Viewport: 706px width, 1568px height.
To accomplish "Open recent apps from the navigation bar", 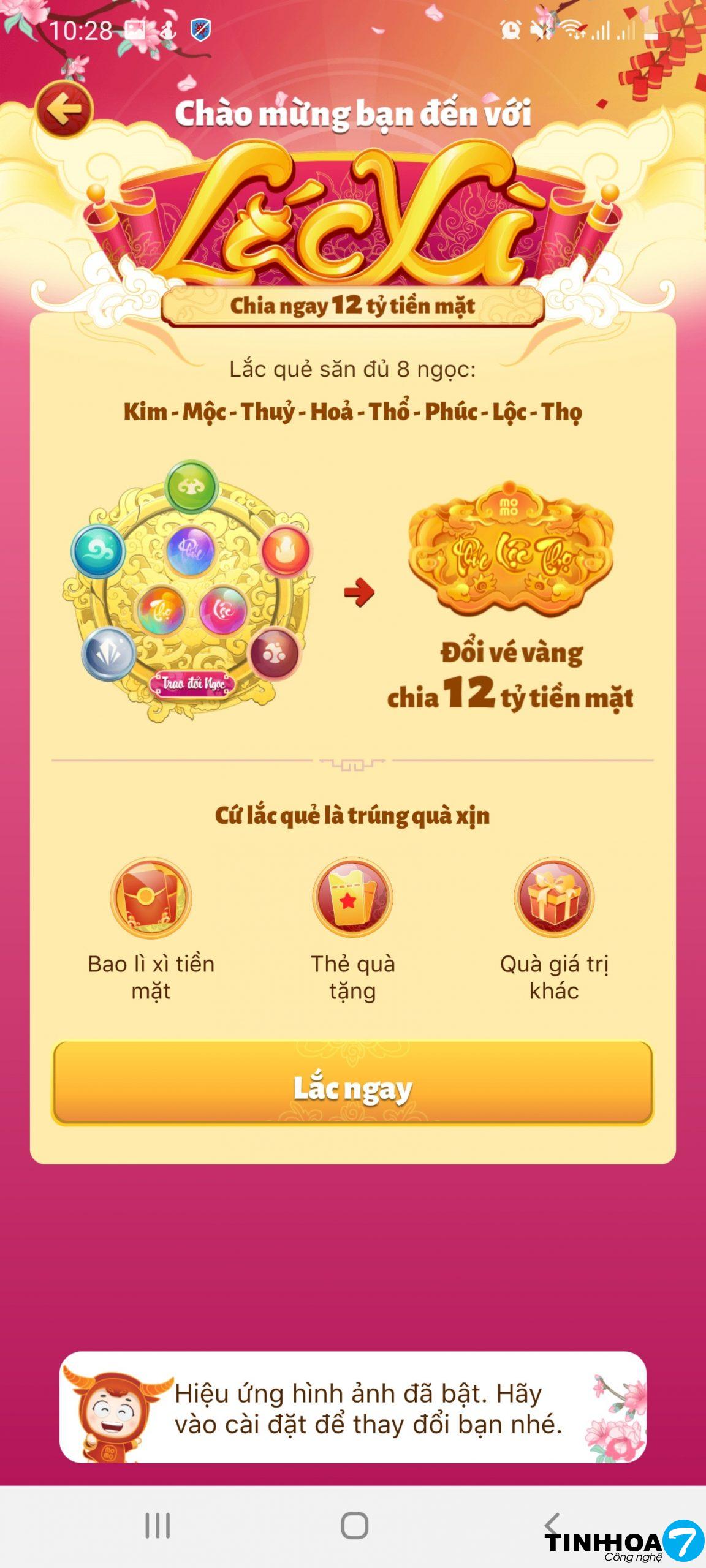I will [x=158, y=1525].
